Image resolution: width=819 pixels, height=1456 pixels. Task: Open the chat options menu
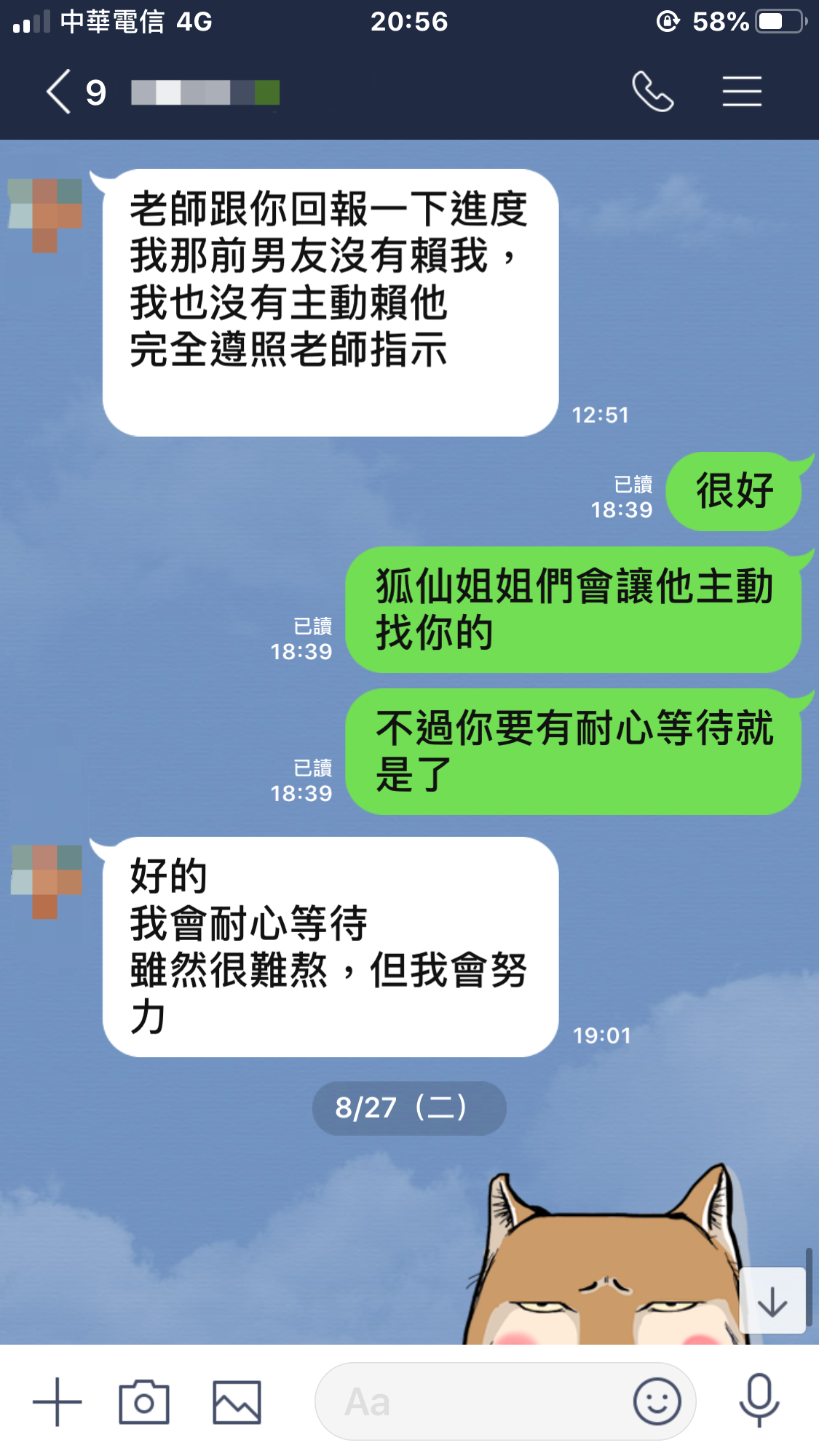tap(742, 92)
